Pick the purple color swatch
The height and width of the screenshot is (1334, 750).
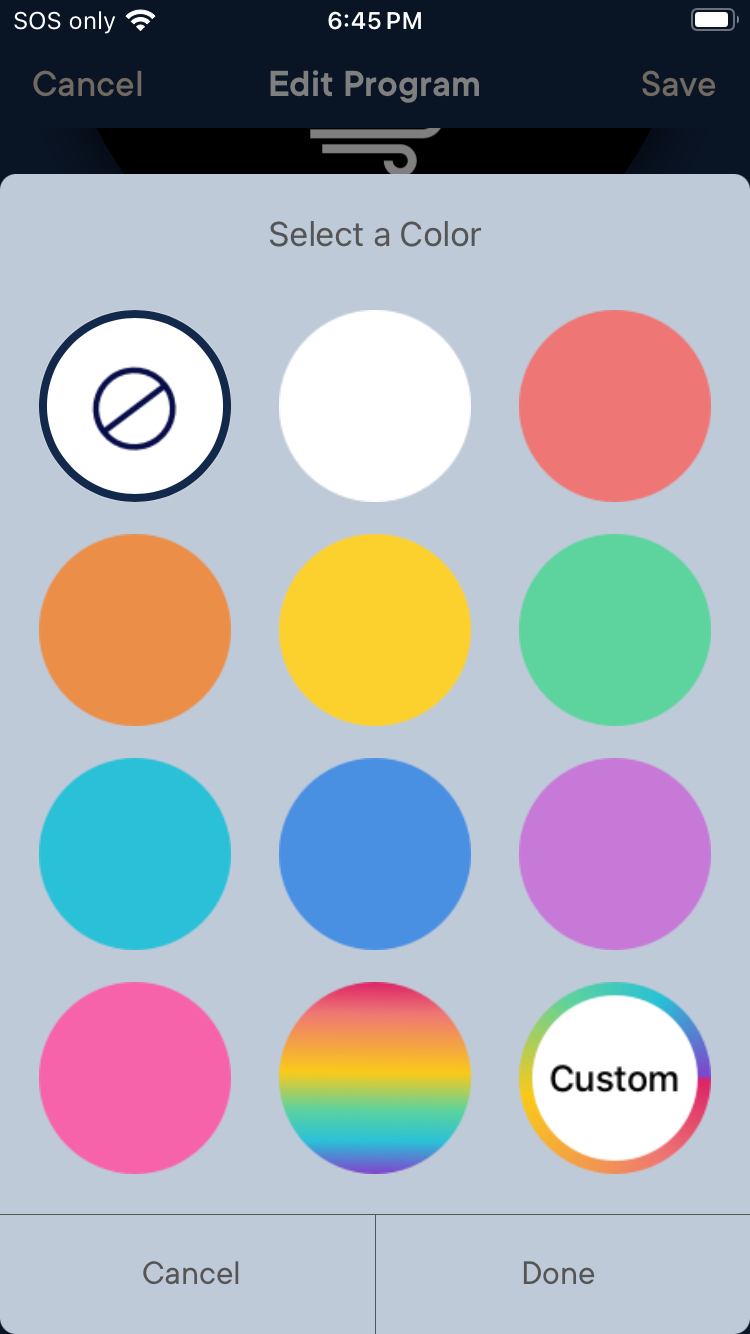pos(615,854)
